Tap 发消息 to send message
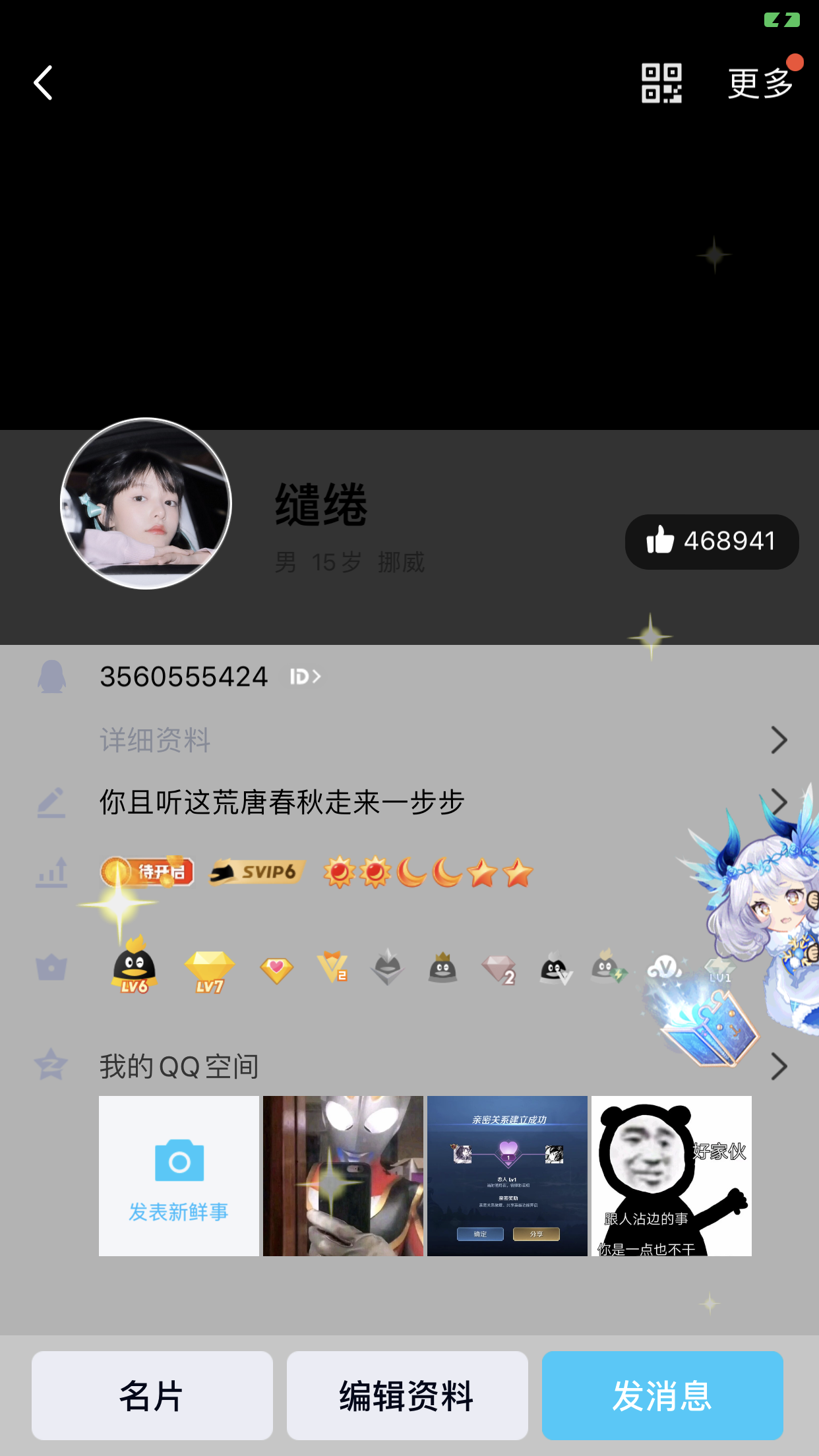This screenshot has height=1456, width=819. [662, 1395]
